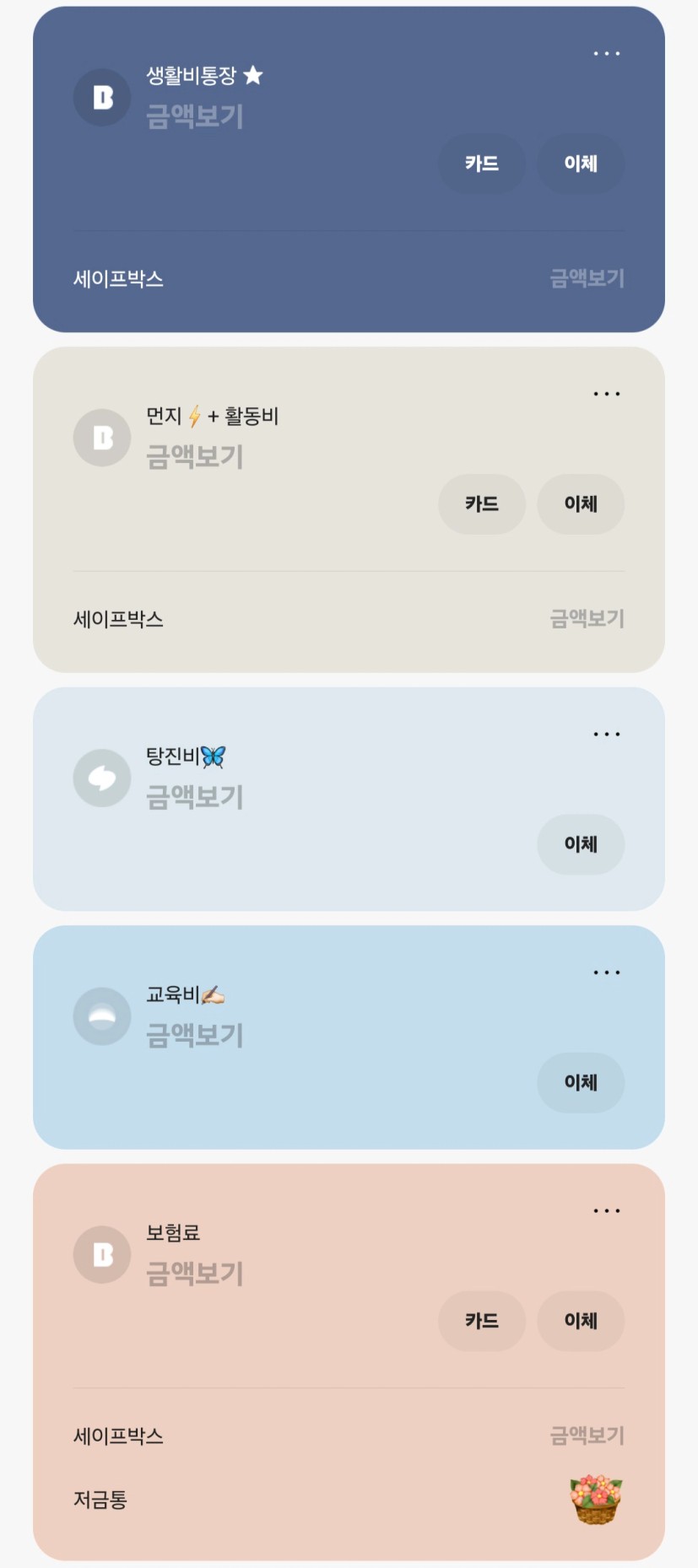Reveal the balance under 생활비통장

pyautogui.click(x=195, y=116)
